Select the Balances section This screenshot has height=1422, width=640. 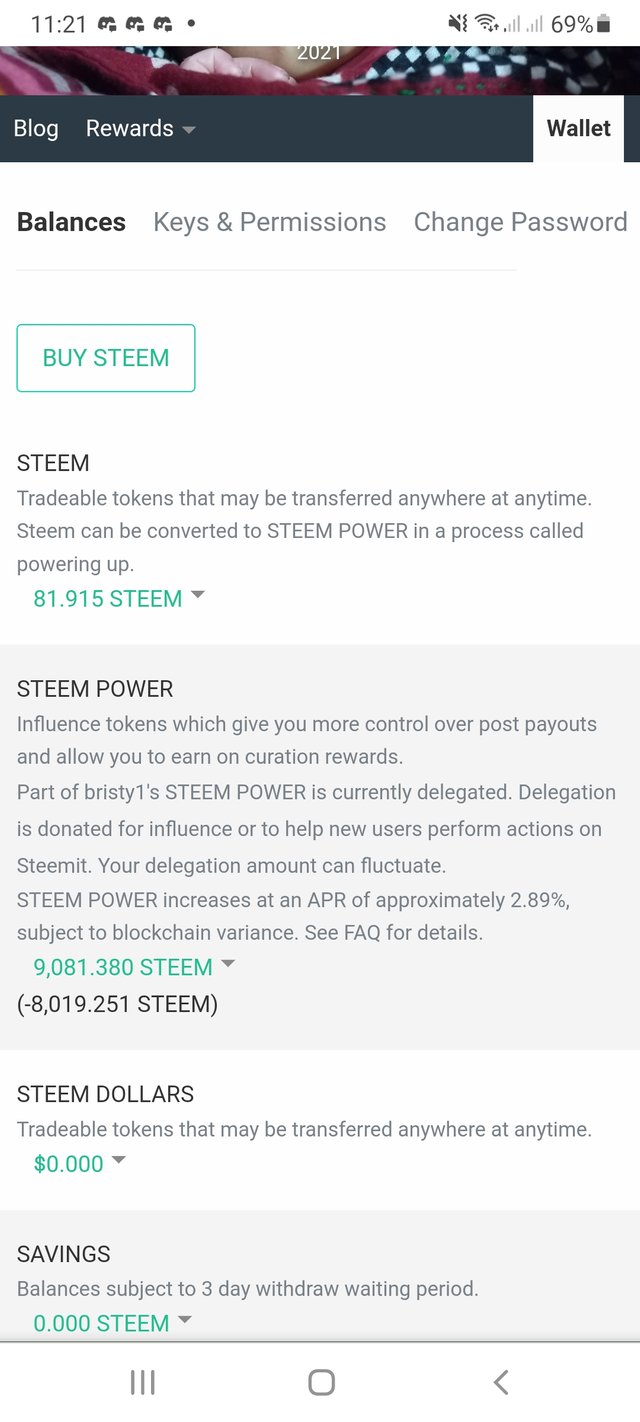pos(71,222)
